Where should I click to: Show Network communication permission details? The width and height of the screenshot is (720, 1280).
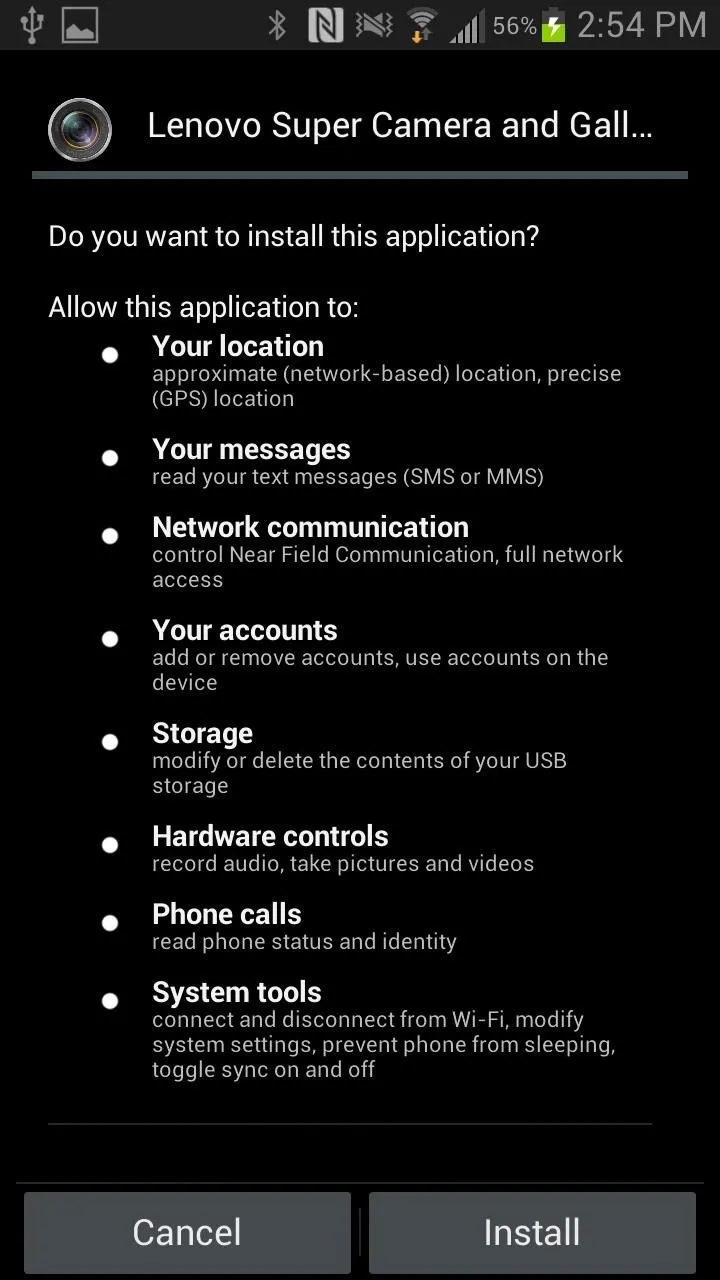coord(360,552)
